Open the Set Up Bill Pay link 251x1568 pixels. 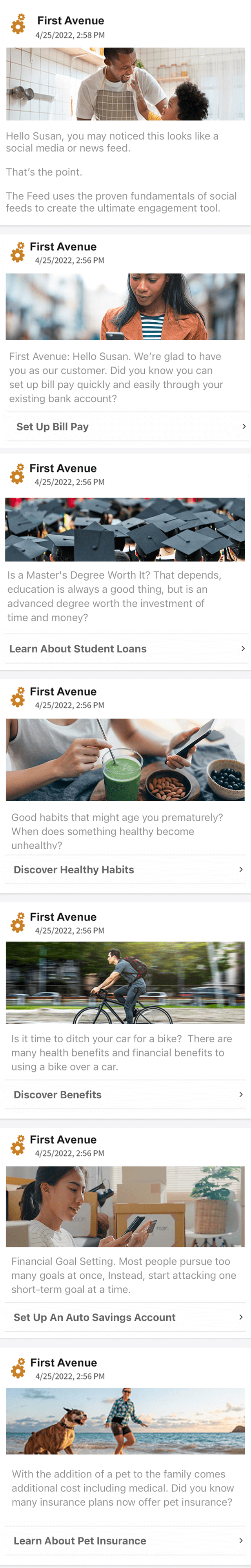click(x=125, y=427)
